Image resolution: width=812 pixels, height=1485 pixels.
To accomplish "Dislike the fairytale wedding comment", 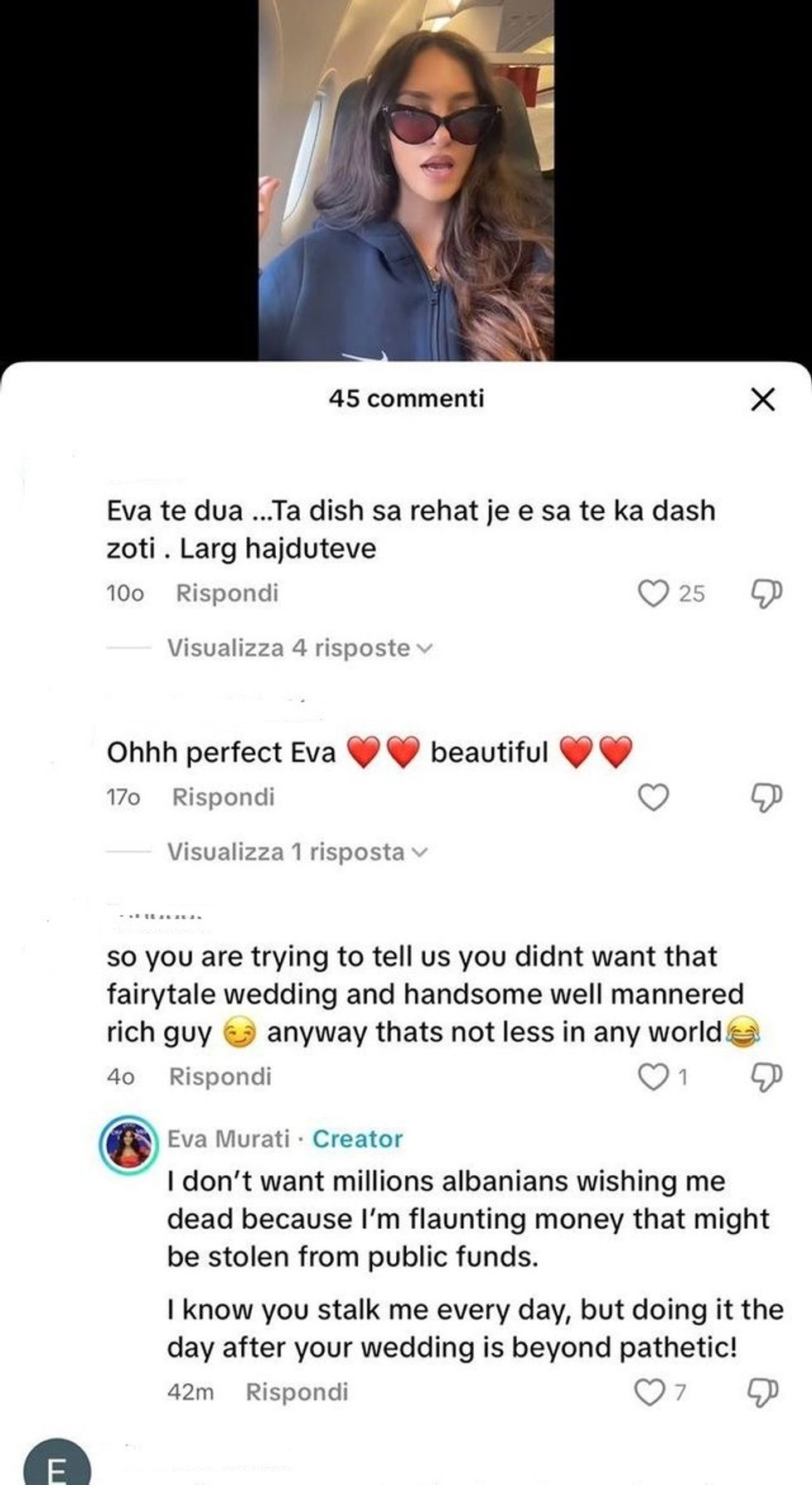I will tap(766, 1076).
